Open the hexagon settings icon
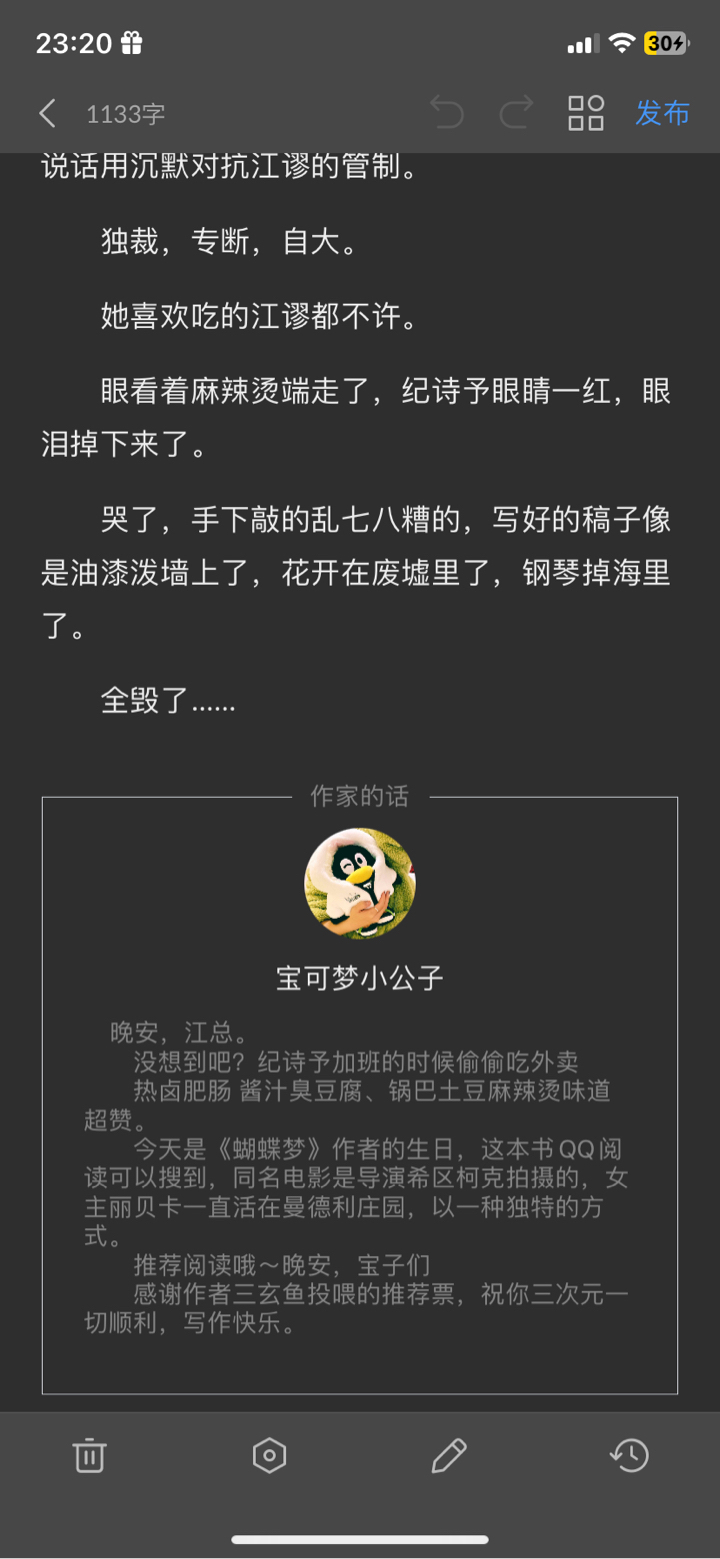Image resolution: width=720 pixels, height=1559 pixels. click(269, 1455)
